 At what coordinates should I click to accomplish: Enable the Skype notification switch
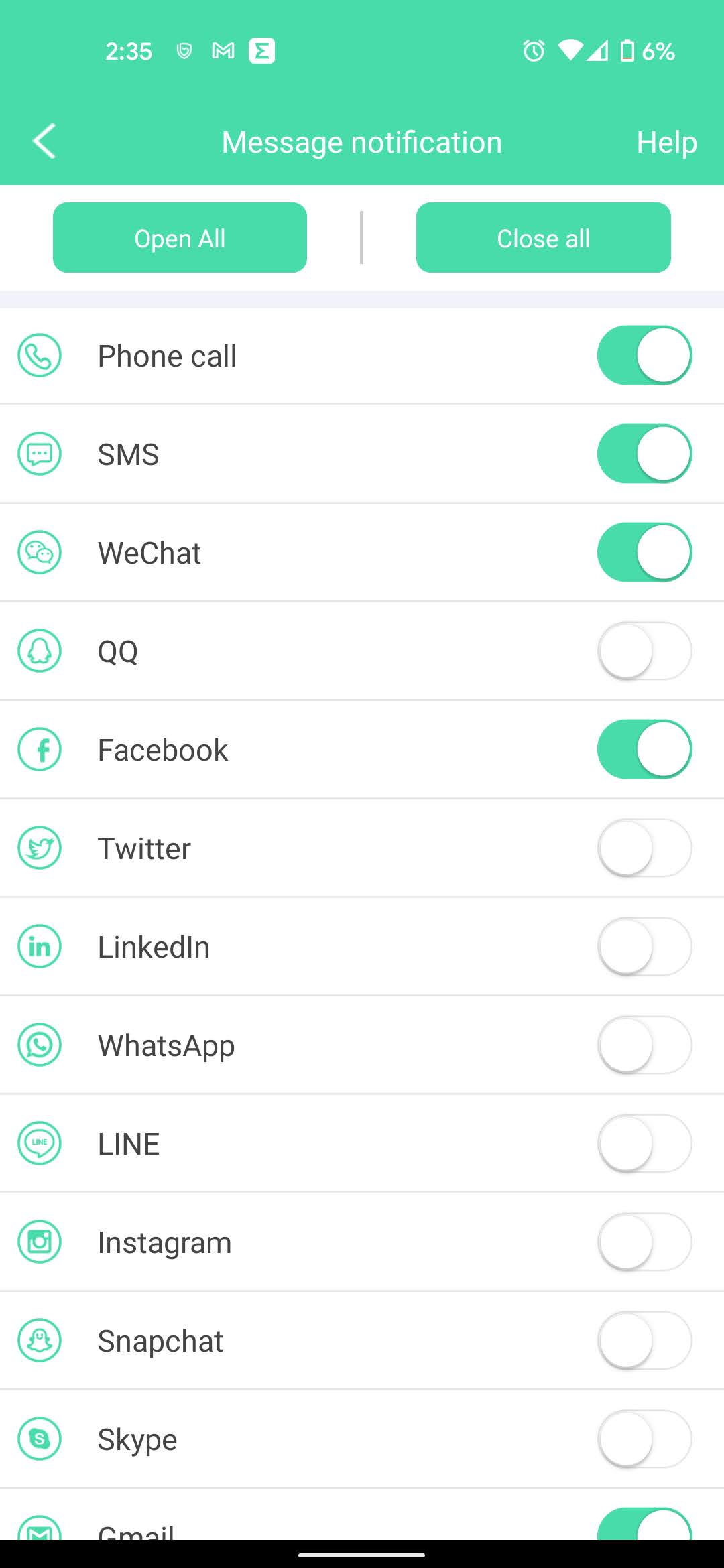644,1439
